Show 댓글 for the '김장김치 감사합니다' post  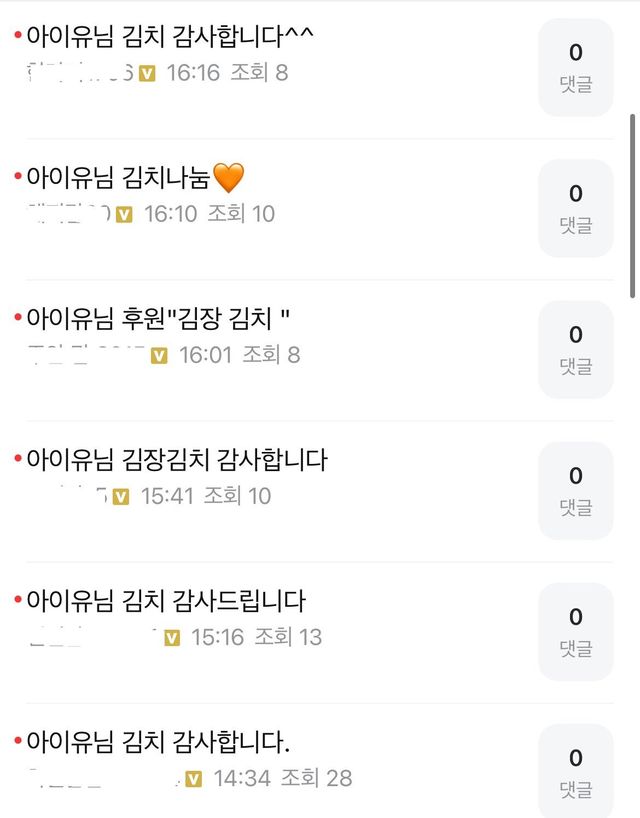(x=575, y=489)
